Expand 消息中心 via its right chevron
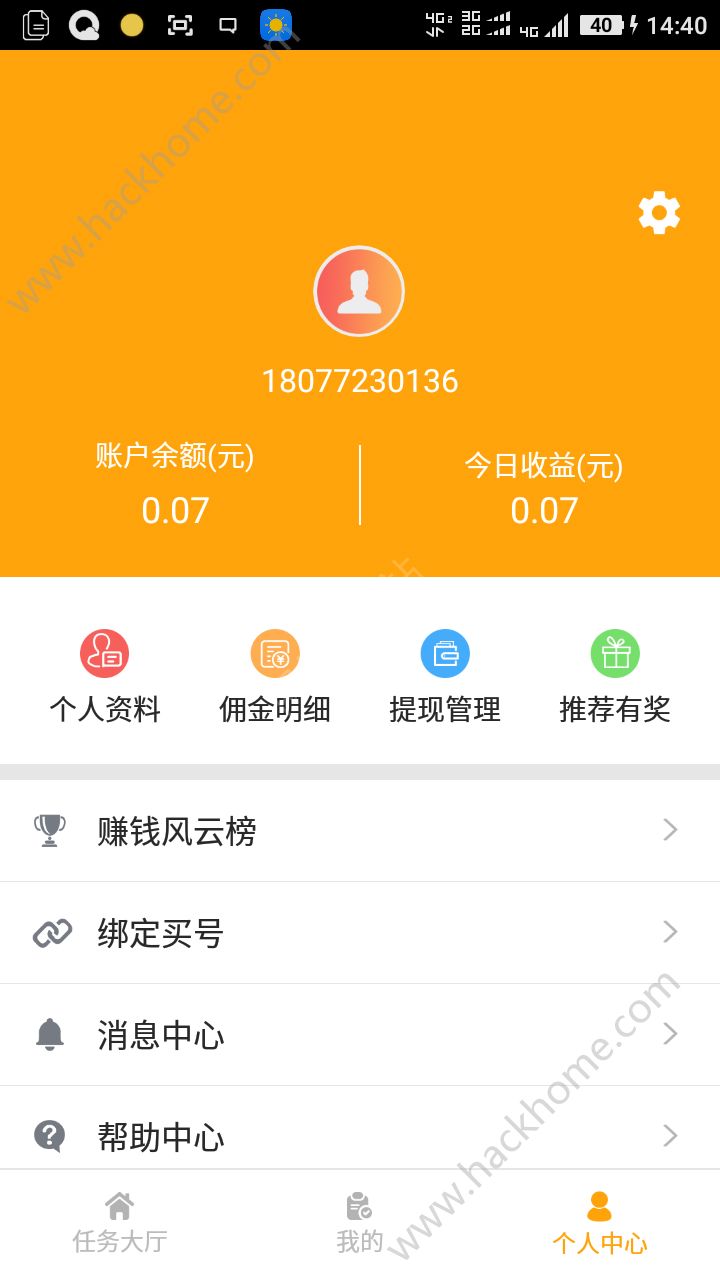 pos(670,1034)
